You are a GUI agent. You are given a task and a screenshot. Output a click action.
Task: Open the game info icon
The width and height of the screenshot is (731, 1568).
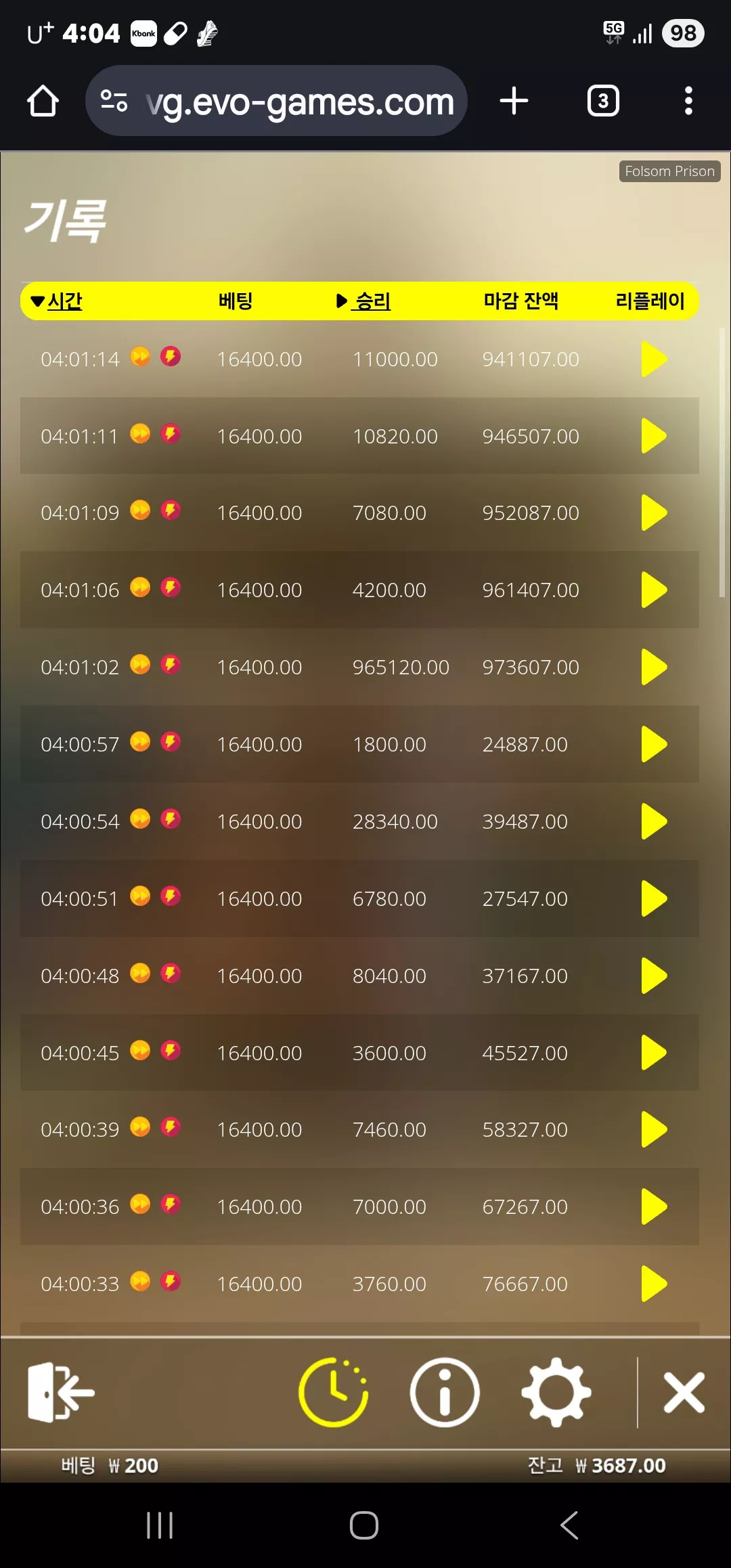pyautogui.click(x=445, y=1393)
